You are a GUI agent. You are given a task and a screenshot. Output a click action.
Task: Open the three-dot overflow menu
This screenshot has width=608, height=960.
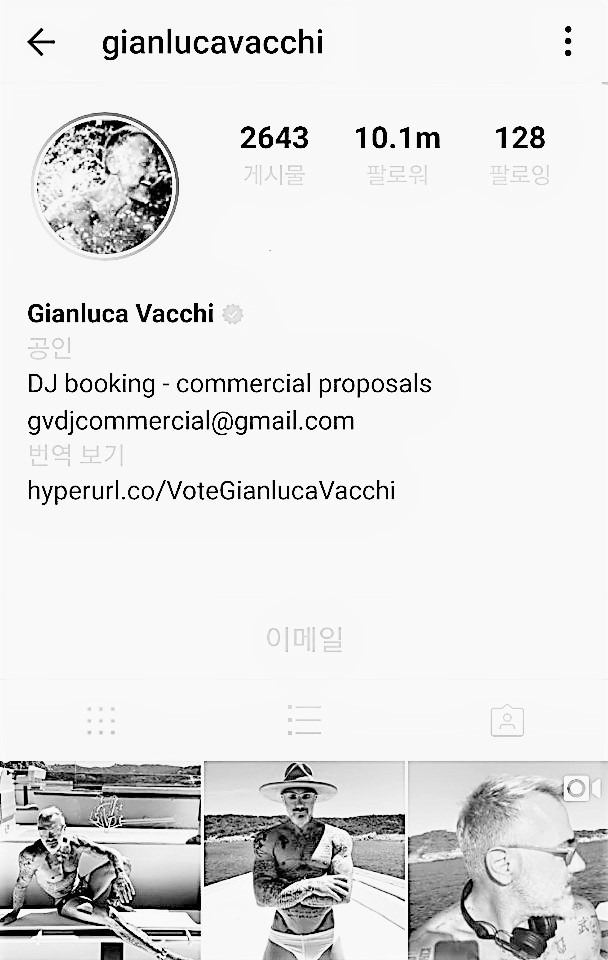567,42
